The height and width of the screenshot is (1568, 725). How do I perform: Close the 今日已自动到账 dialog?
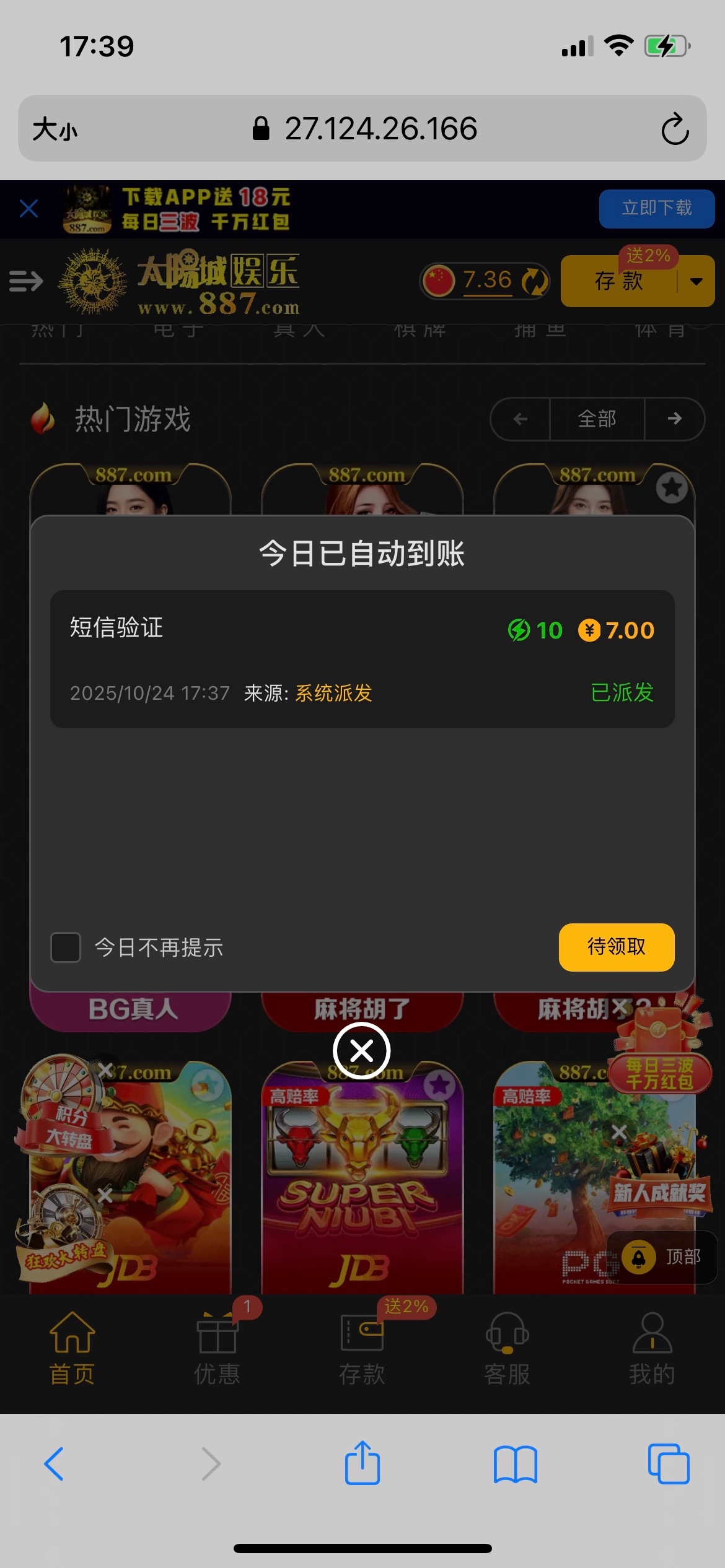362,1051
